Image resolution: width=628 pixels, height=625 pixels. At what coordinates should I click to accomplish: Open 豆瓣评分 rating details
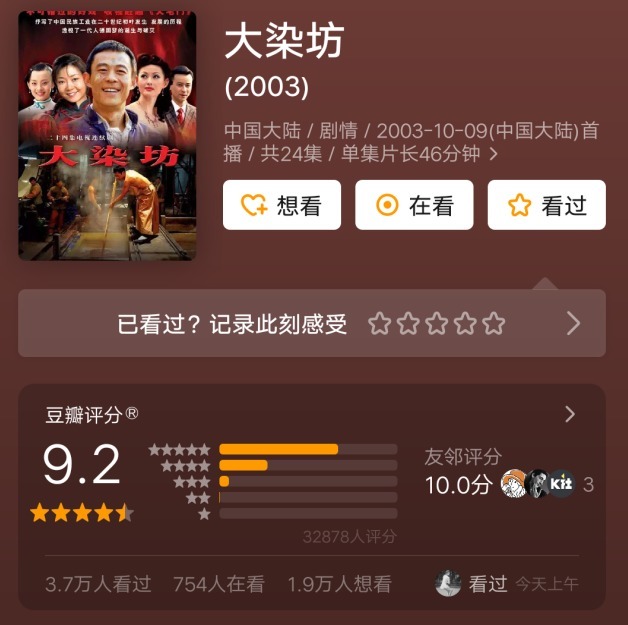pos(570,414)
